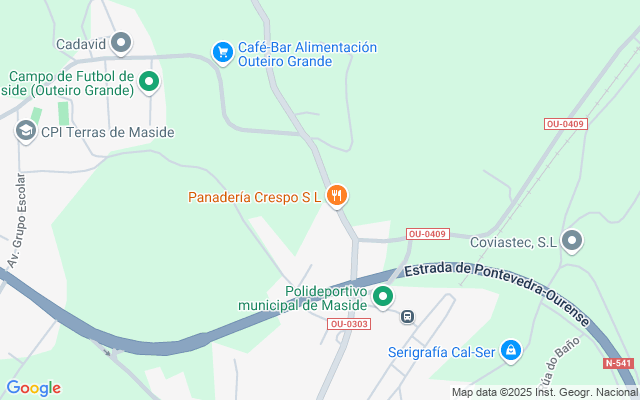Select the Panadería Crespo S L restaurant pin
The height and width of the screenshot is (400, 640).
(x=337, y=196)
